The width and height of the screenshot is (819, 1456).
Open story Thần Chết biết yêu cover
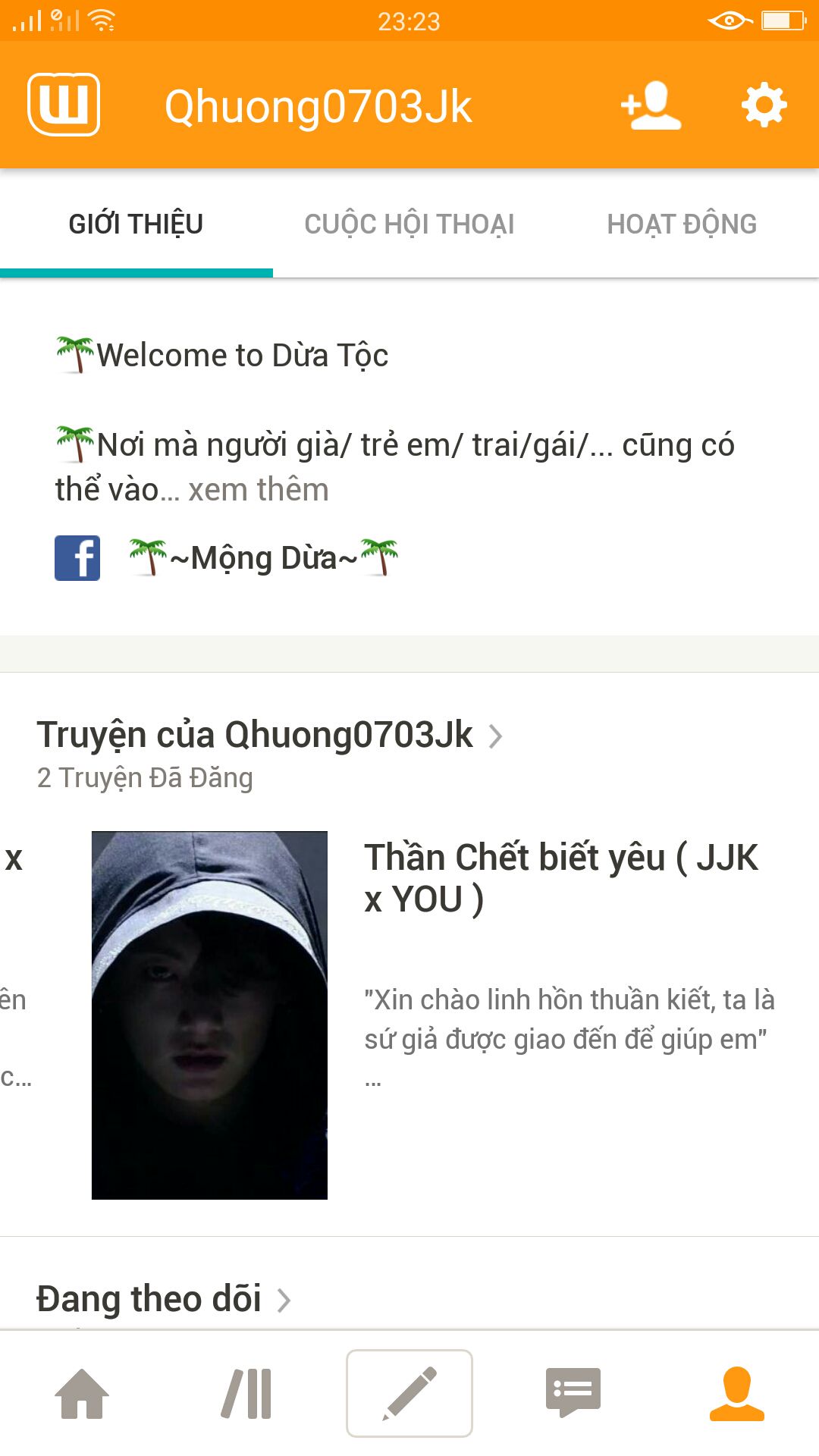pos(209,1015)
